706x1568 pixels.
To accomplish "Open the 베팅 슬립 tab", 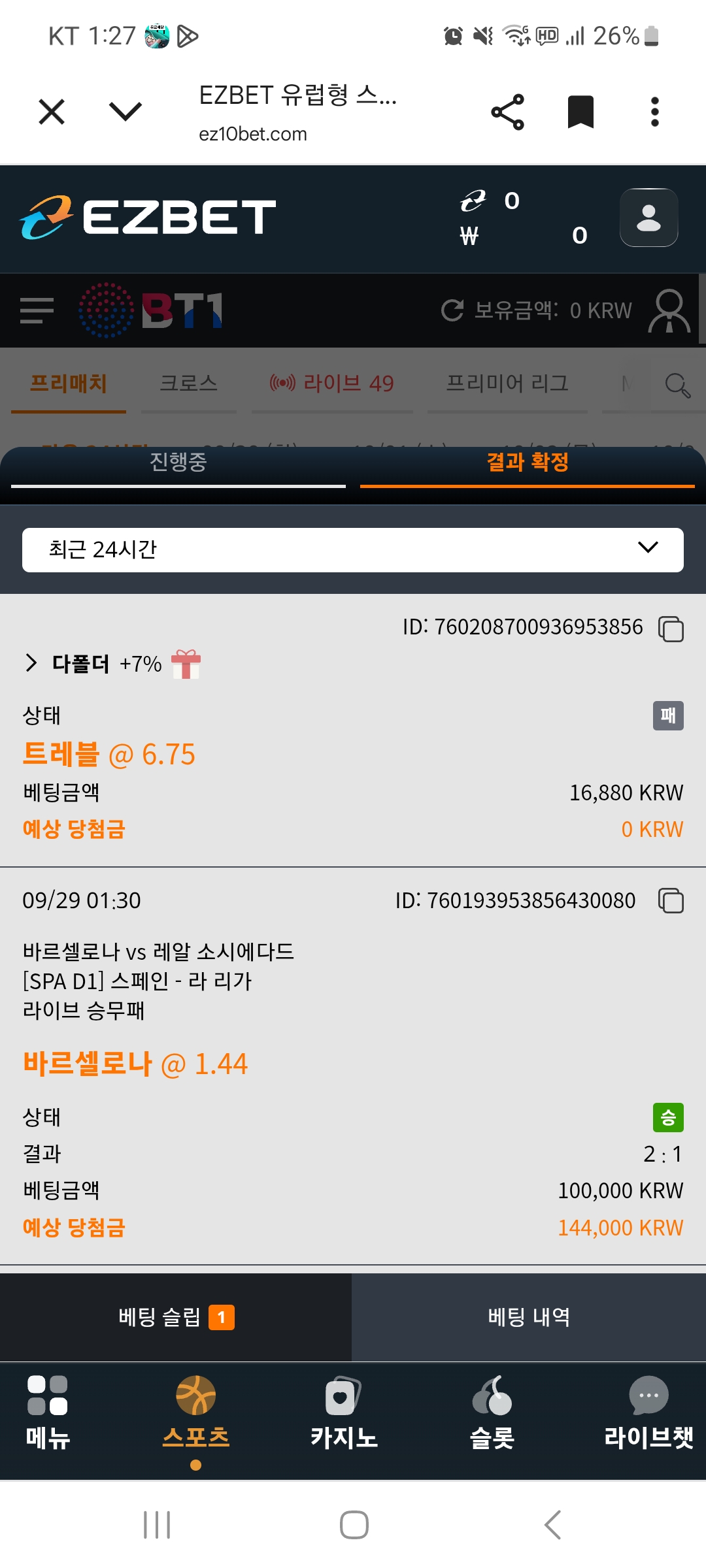I will click(x=175, y=1317).
